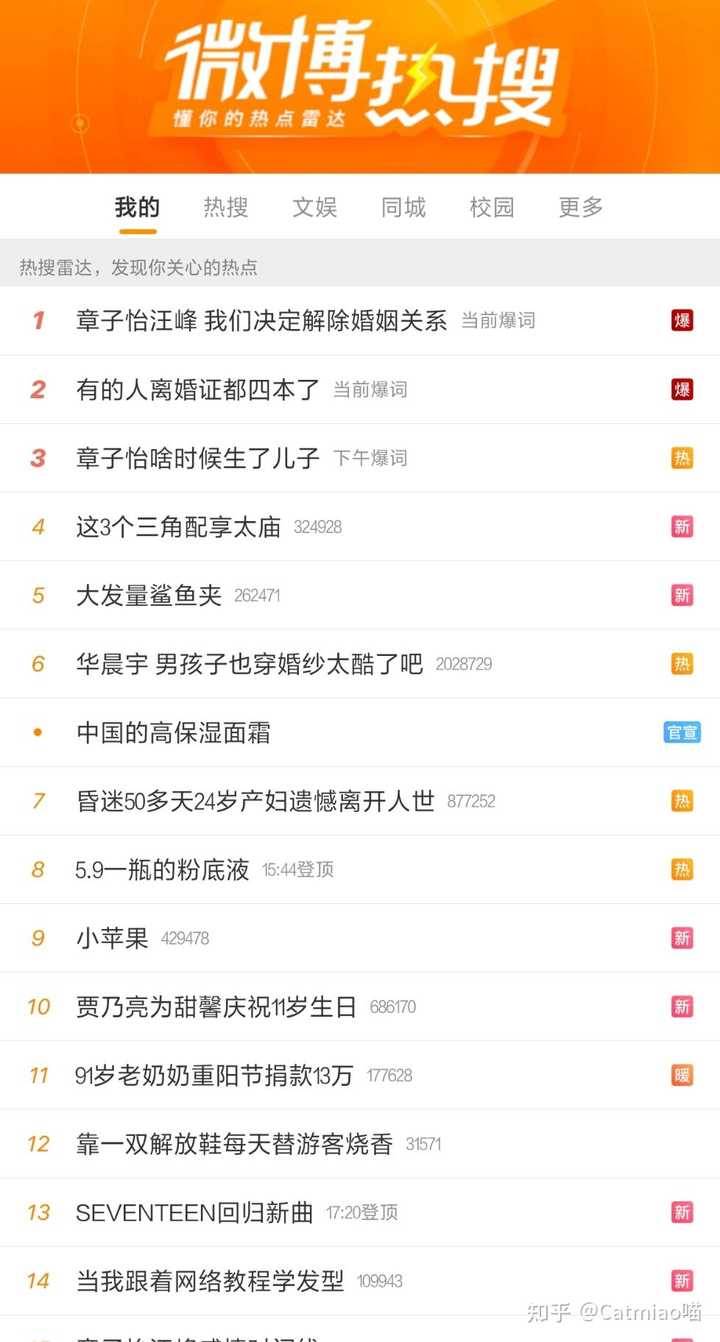
Task: Open topic 这3个三角配享太庙
Action: point(178,527)
